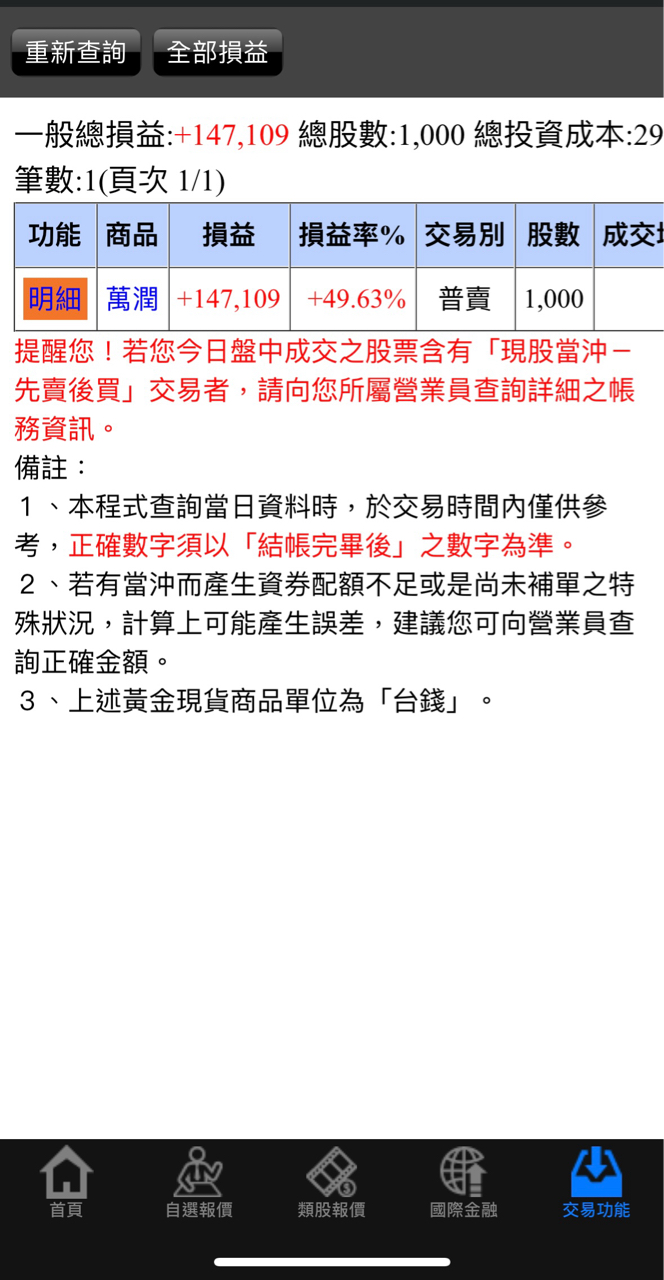Tap the 重新查詢 button
Screen dimensions: 664x1280
75,52
